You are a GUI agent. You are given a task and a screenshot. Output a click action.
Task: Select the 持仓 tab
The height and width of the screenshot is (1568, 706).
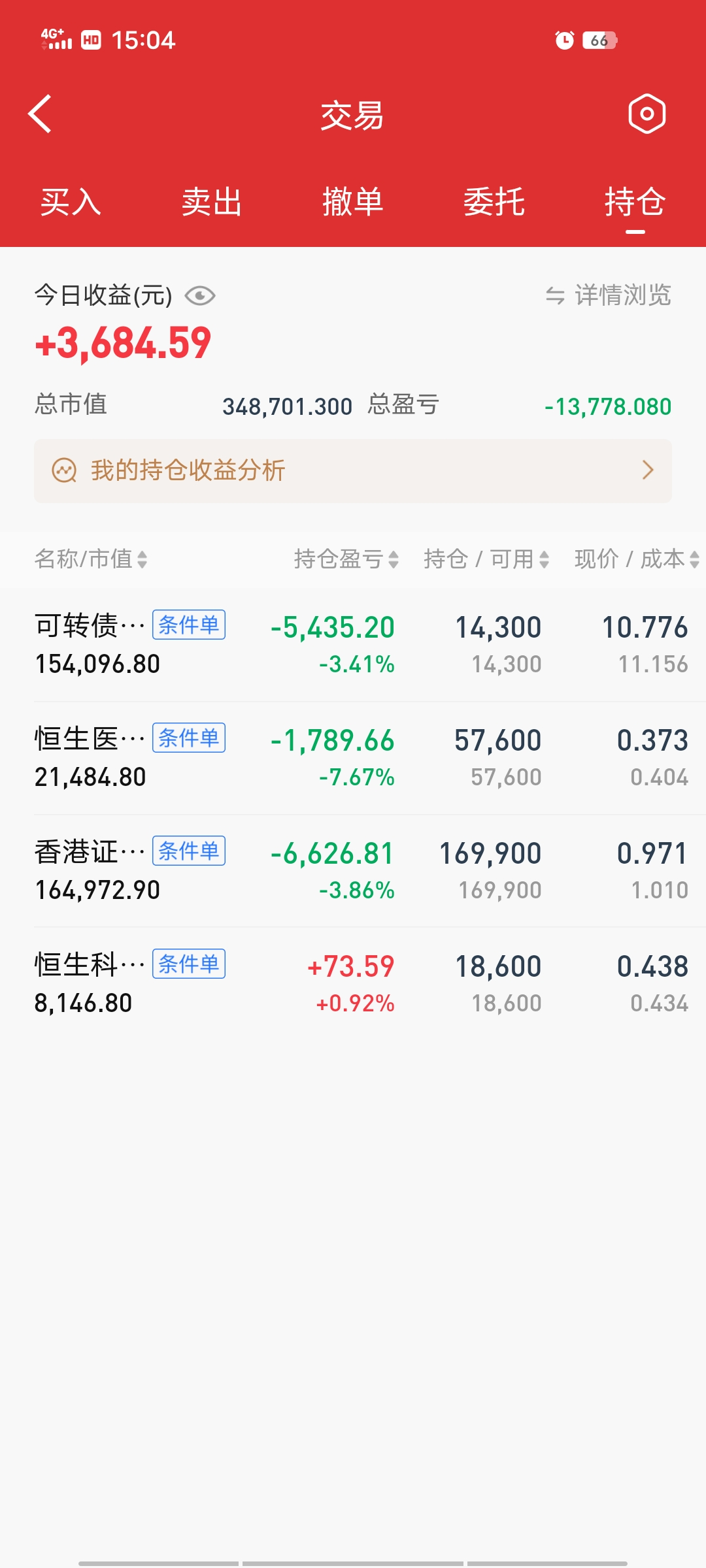click(x=635, y=202)
